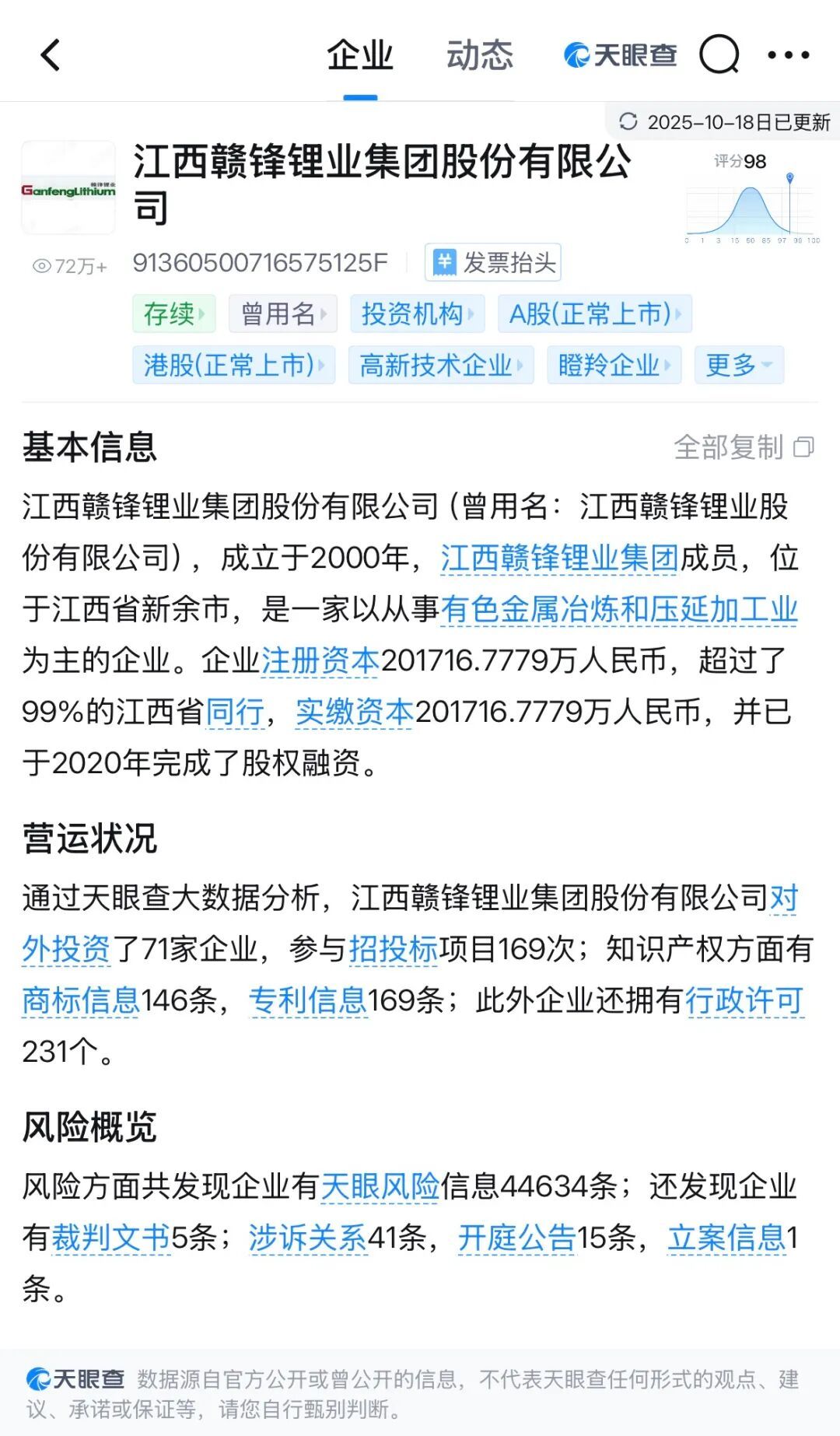The width and height of the screenshot is (840, 1436).
Task: View 裁判文书 records
Action: (x=110, y=1238)
